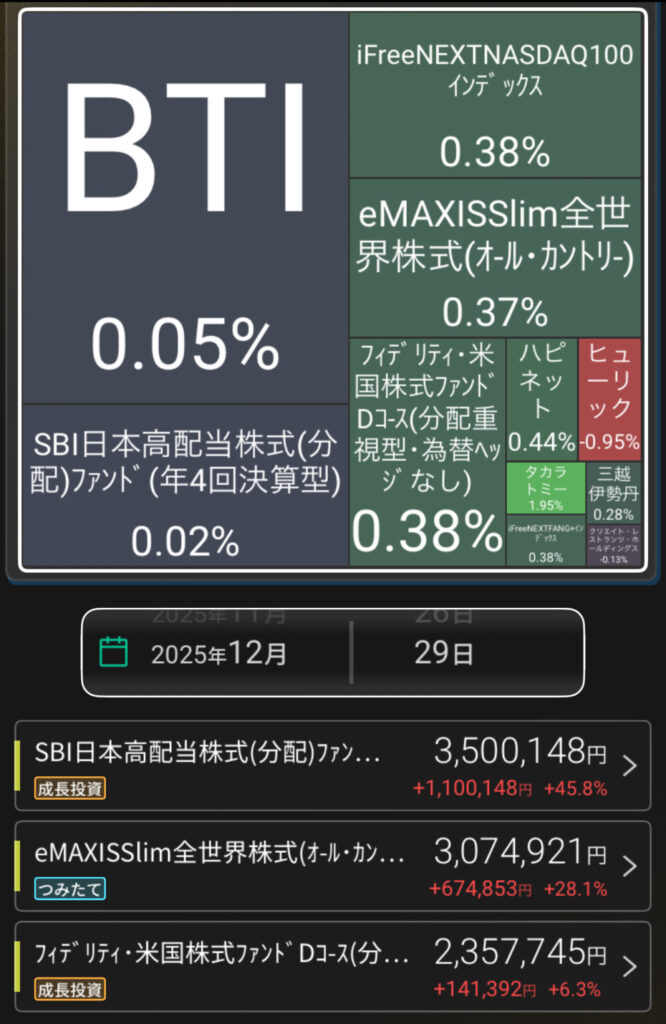
Task: Tap the BTI tile in the heatmap
Action: coord(185,210)
